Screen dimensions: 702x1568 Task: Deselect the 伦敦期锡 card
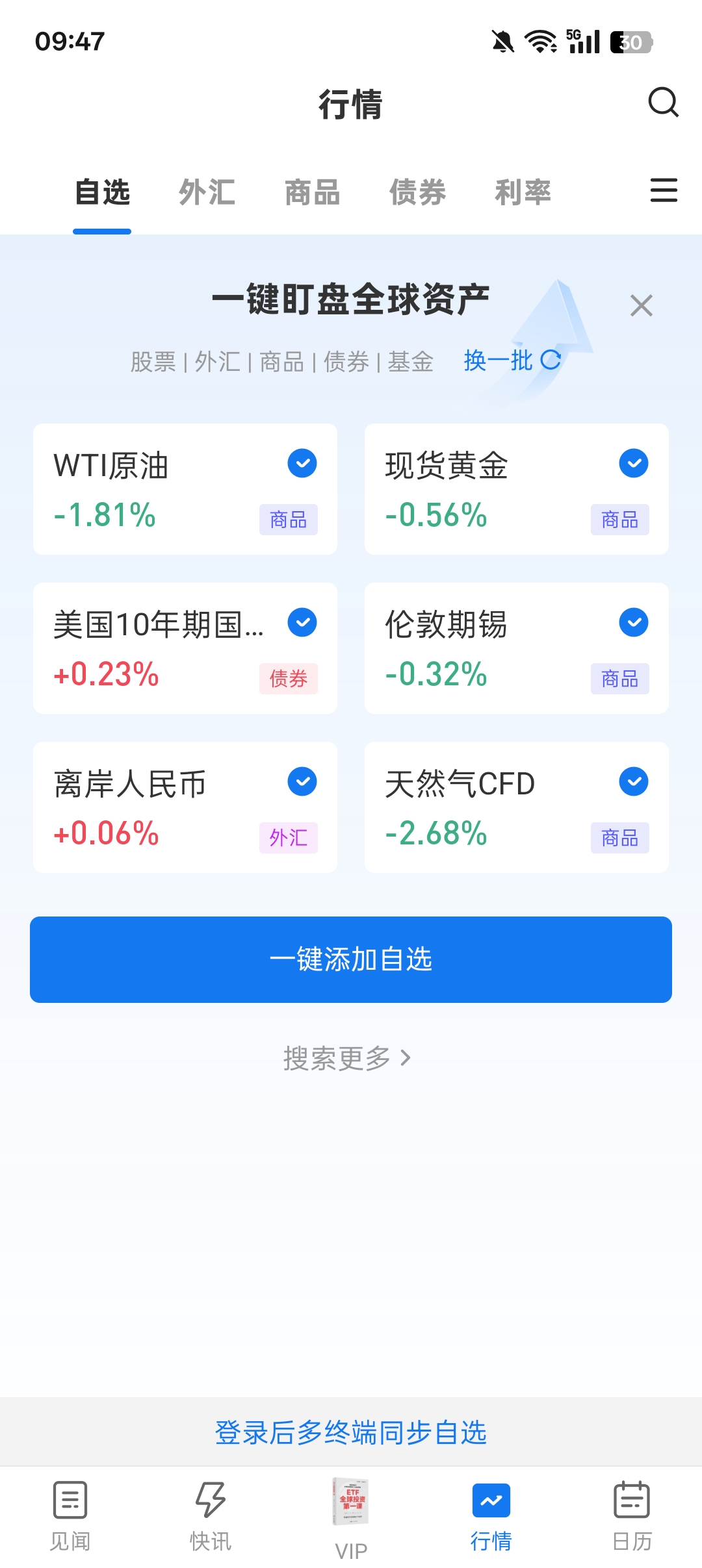point(634,623)
